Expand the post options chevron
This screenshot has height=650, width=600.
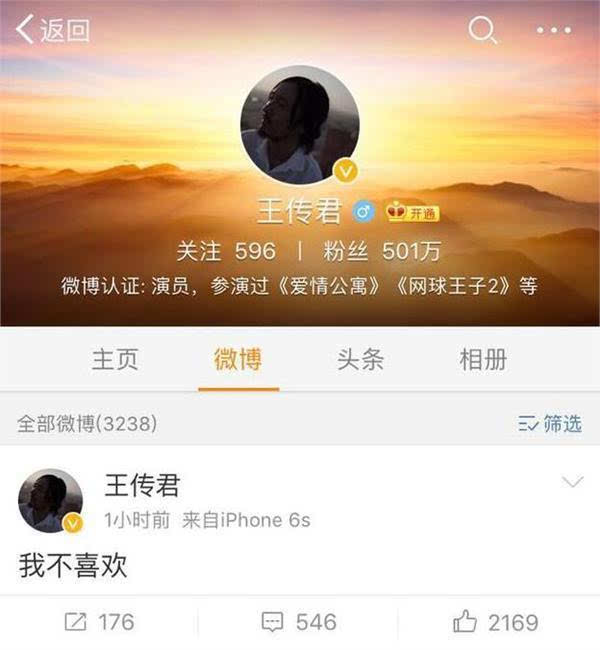572,483
